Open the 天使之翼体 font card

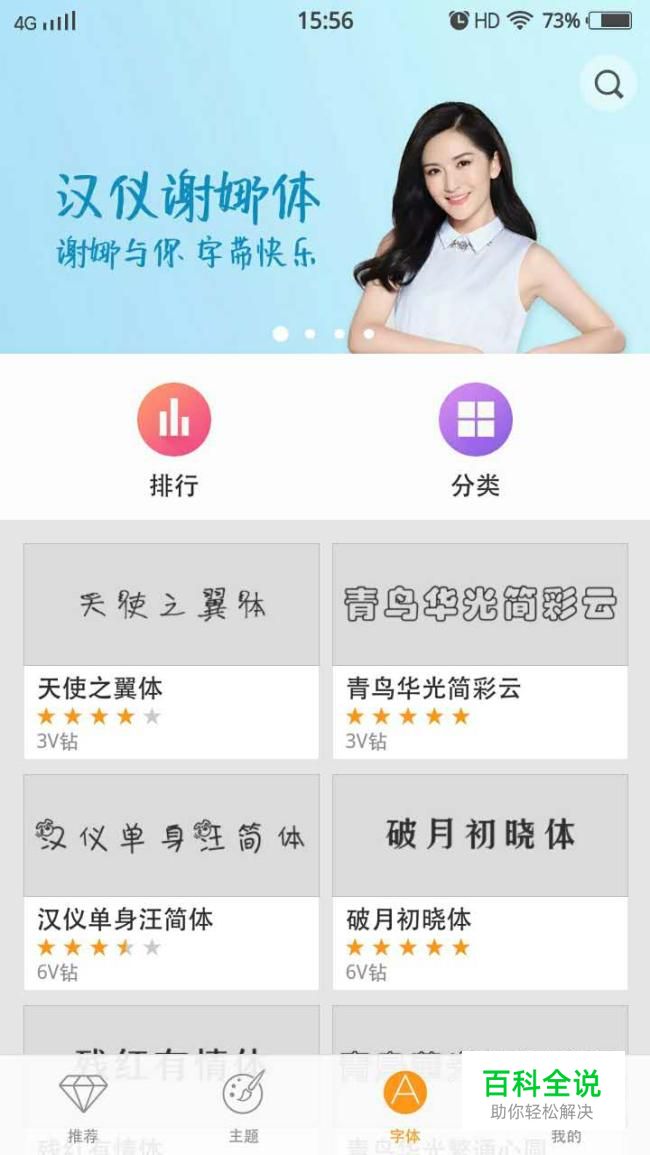[171, 651]
